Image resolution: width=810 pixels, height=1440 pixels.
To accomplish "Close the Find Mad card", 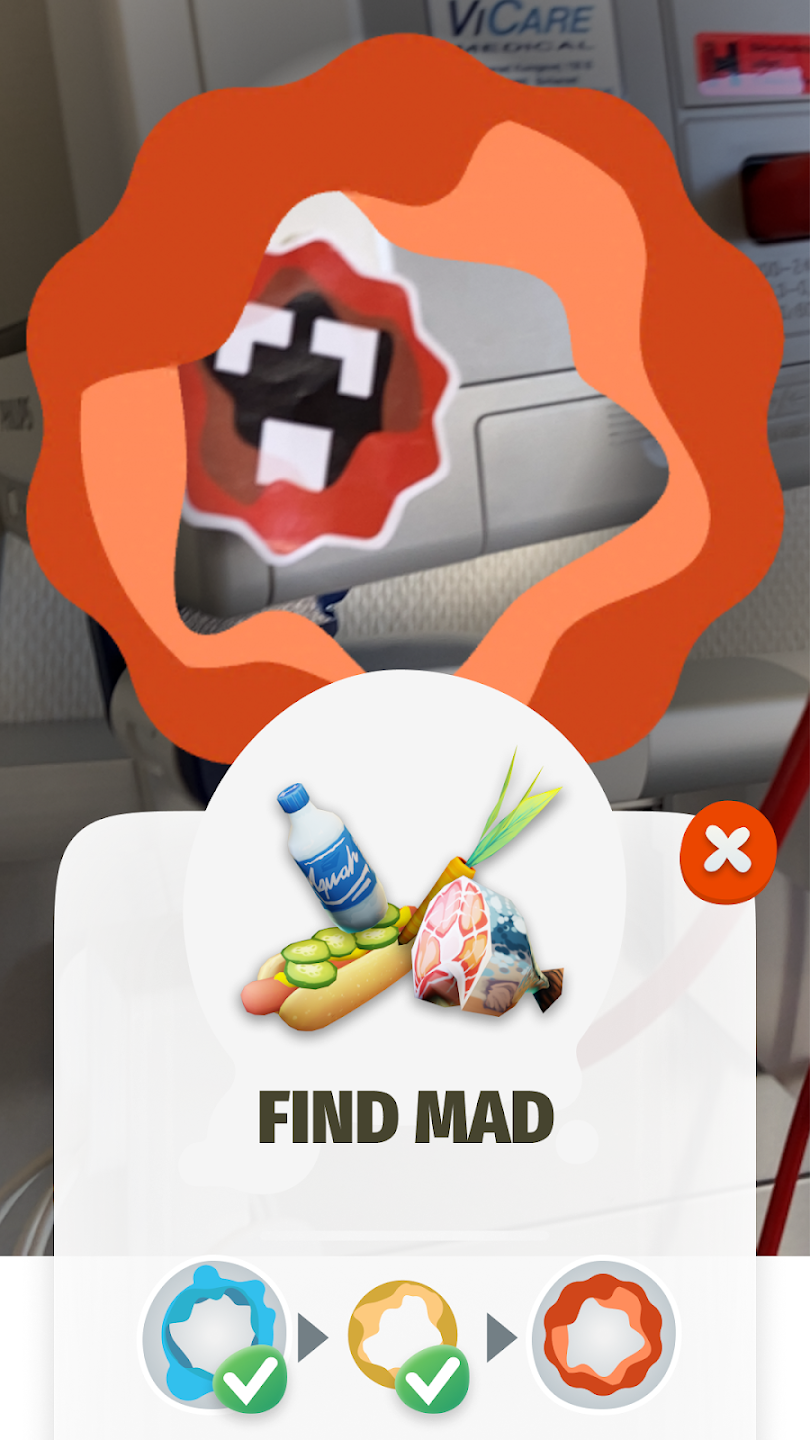I will 728,852.
